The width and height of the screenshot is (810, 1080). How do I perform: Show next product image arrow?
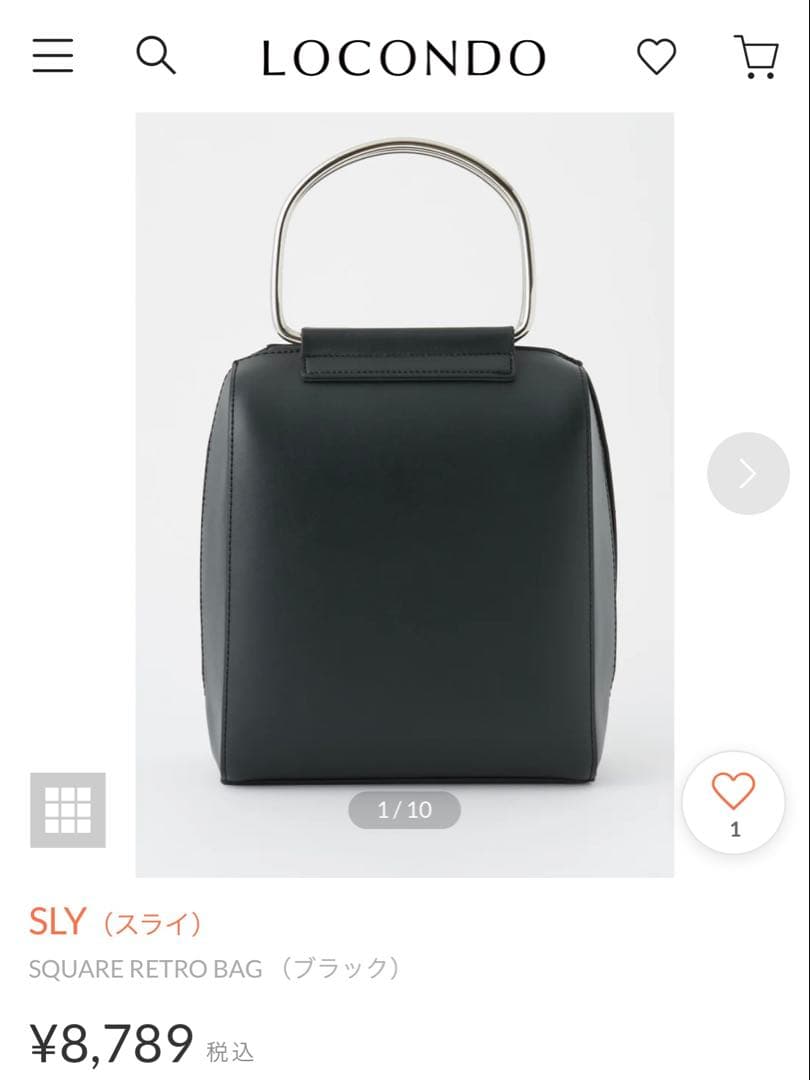(748, 473)
